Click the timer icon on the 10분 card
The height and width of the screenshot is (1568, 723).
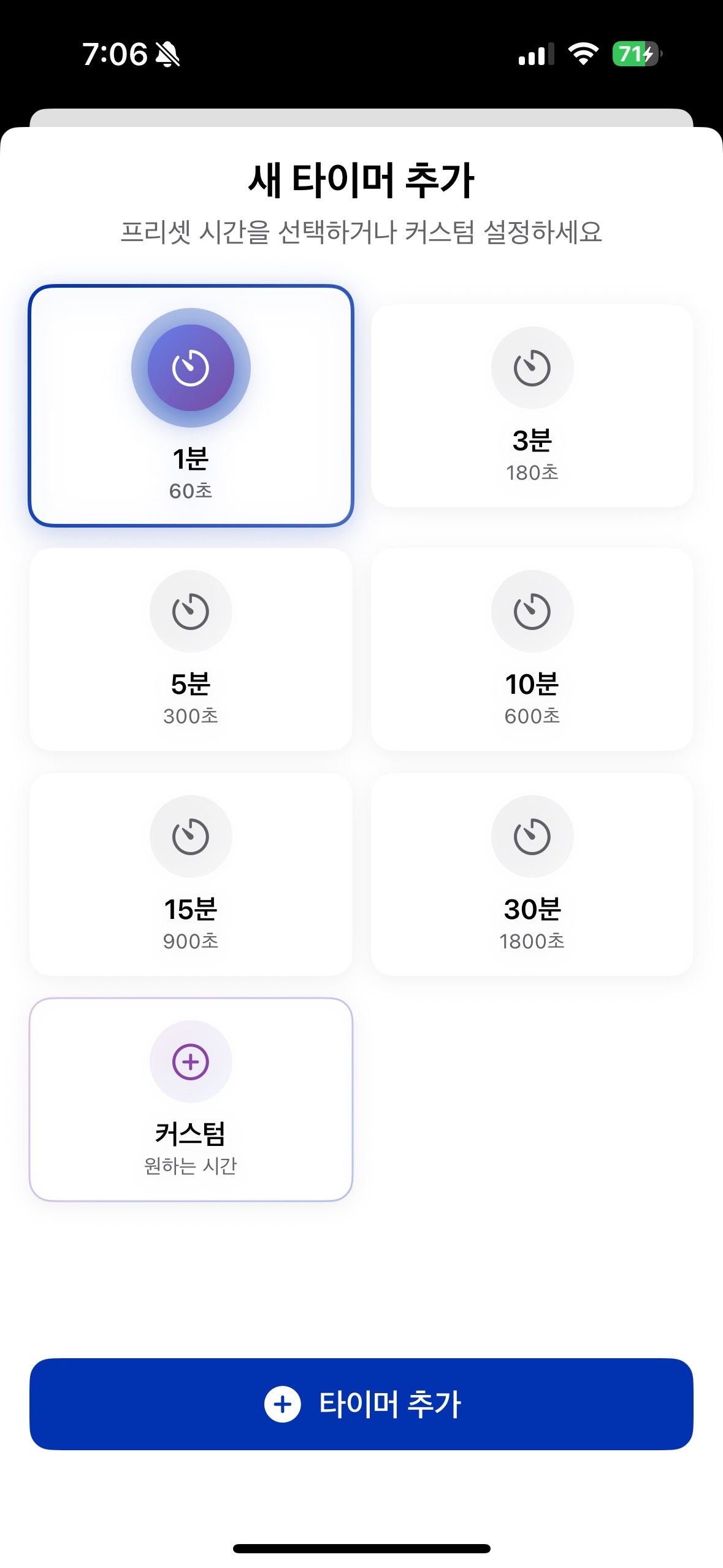[532, 611]
